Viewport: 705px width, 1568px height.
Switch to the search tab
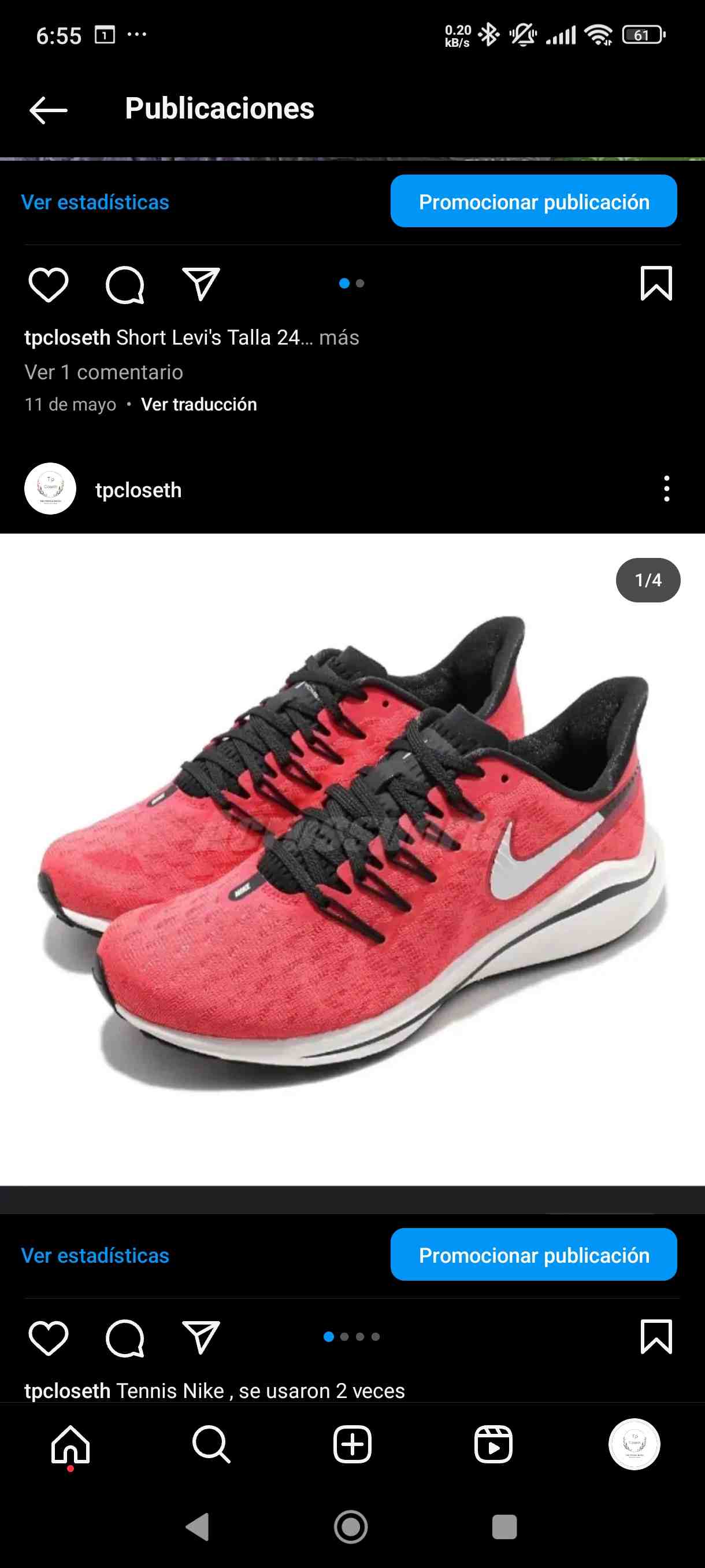(211, 1444)
